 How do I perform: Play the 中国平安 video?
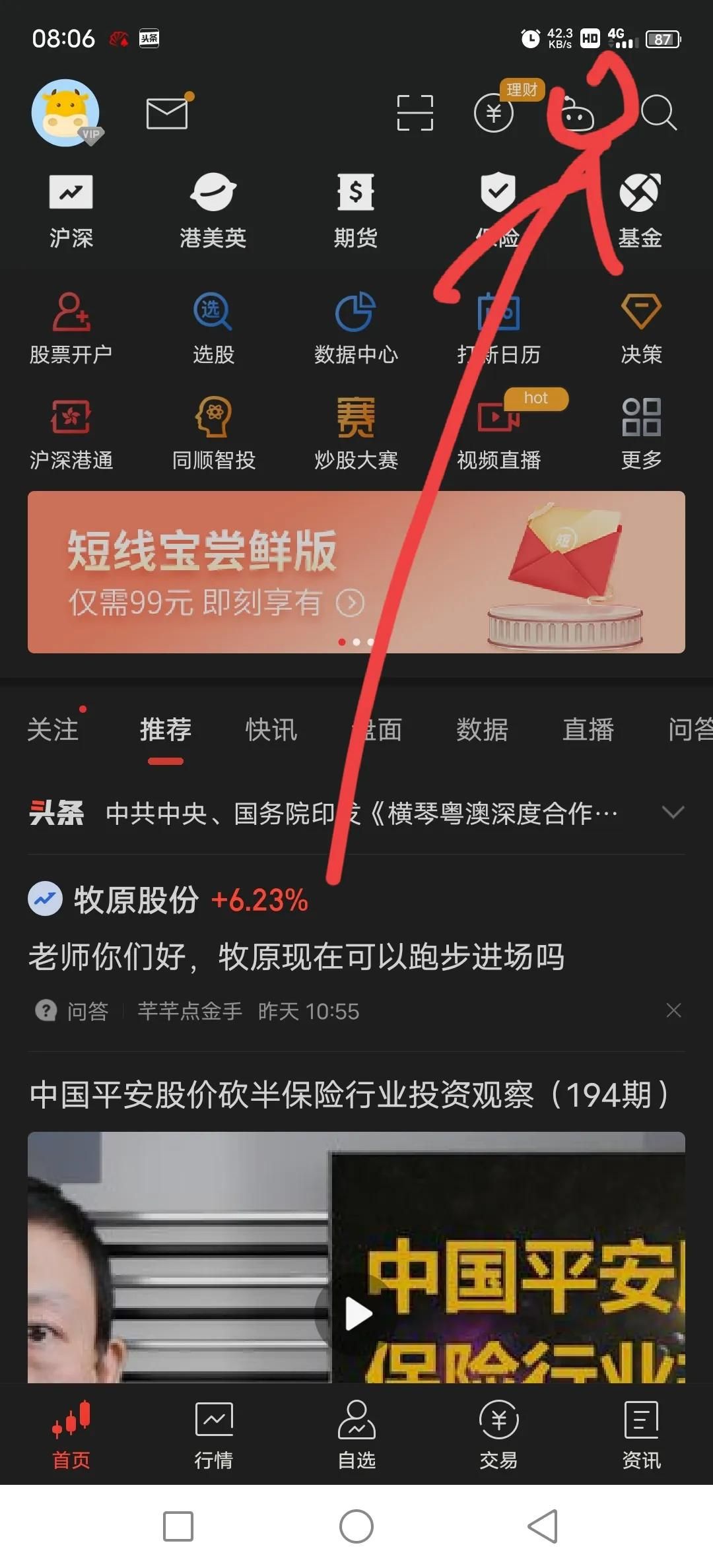pos(356,1315)
